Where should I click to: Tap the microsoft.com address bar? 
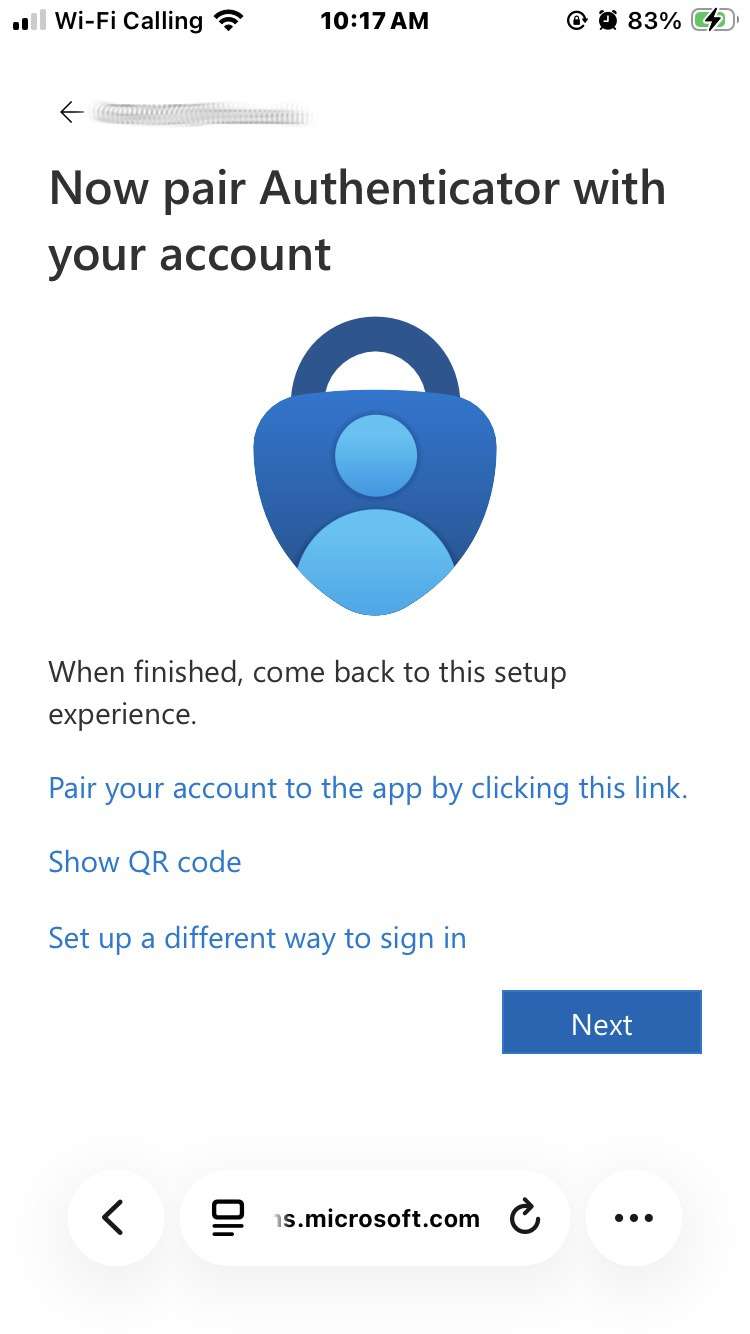click(376, 1218)
